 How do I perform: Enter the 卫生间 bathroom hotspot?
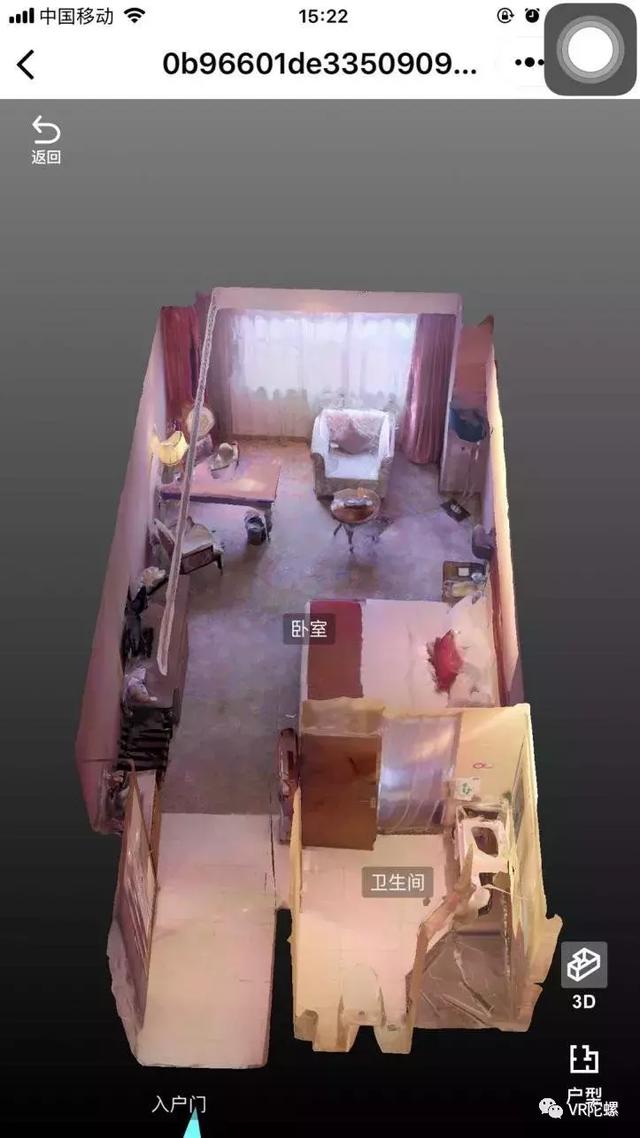[397, 881]
